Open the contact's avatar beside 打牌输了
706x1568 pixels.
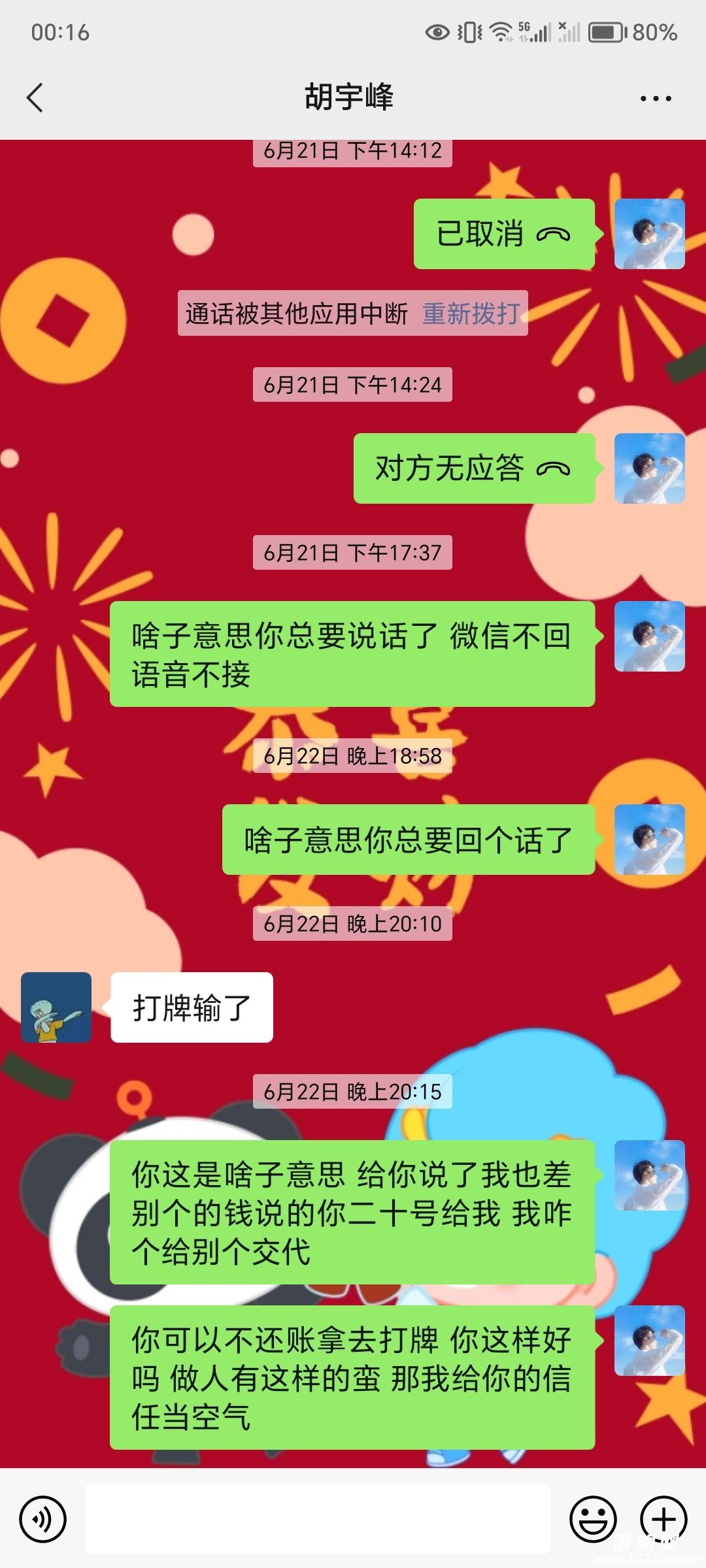click(56, 1007)
